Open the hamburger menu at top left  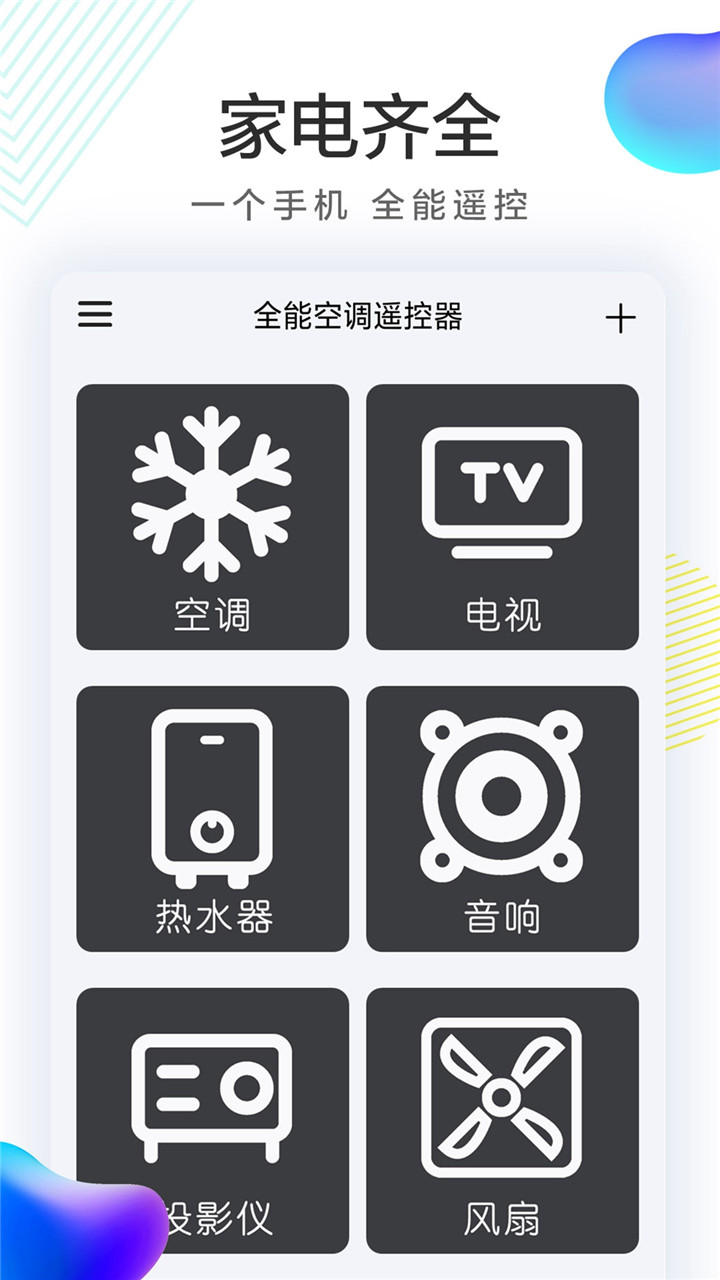tap(96, 315)
